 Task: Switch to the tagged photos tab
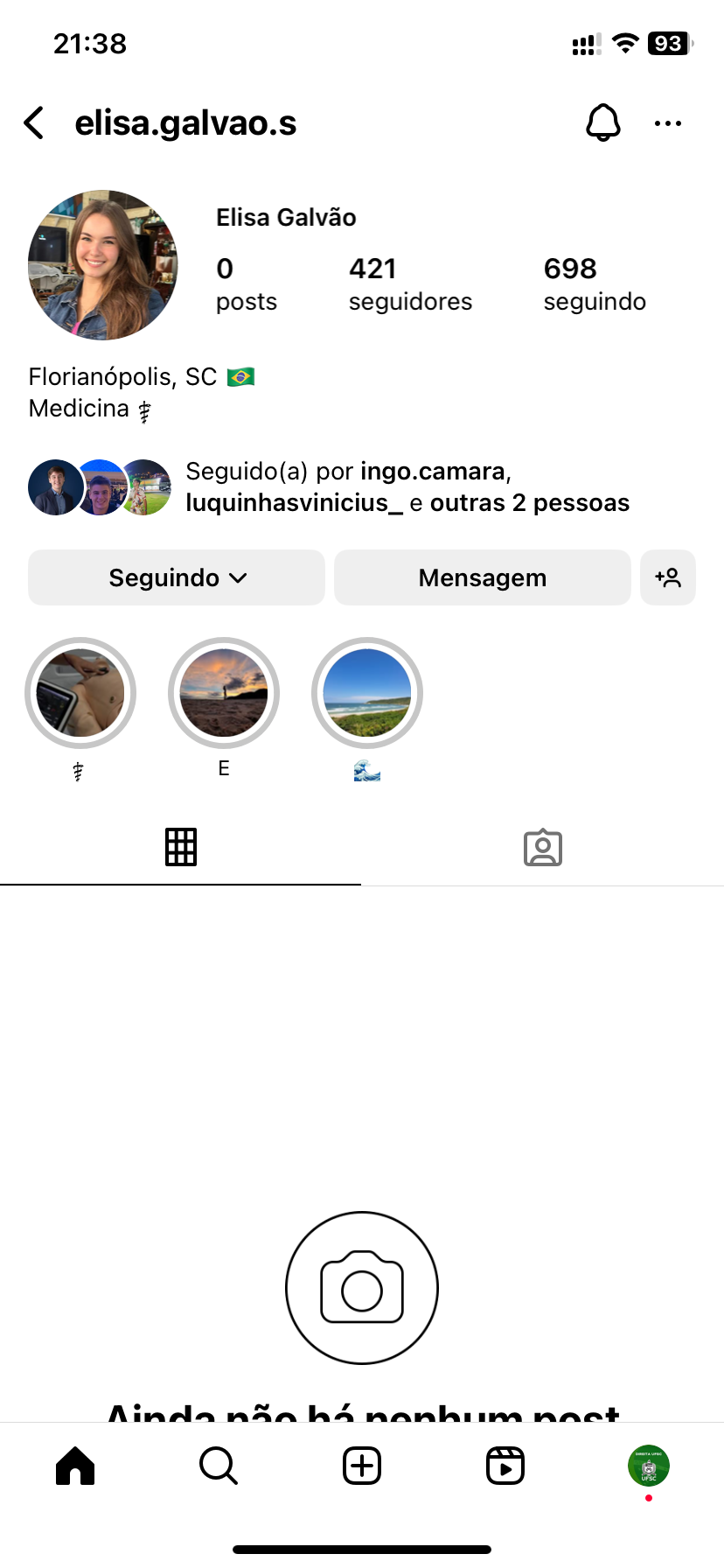pyautogui.click(x=542, y=847)
